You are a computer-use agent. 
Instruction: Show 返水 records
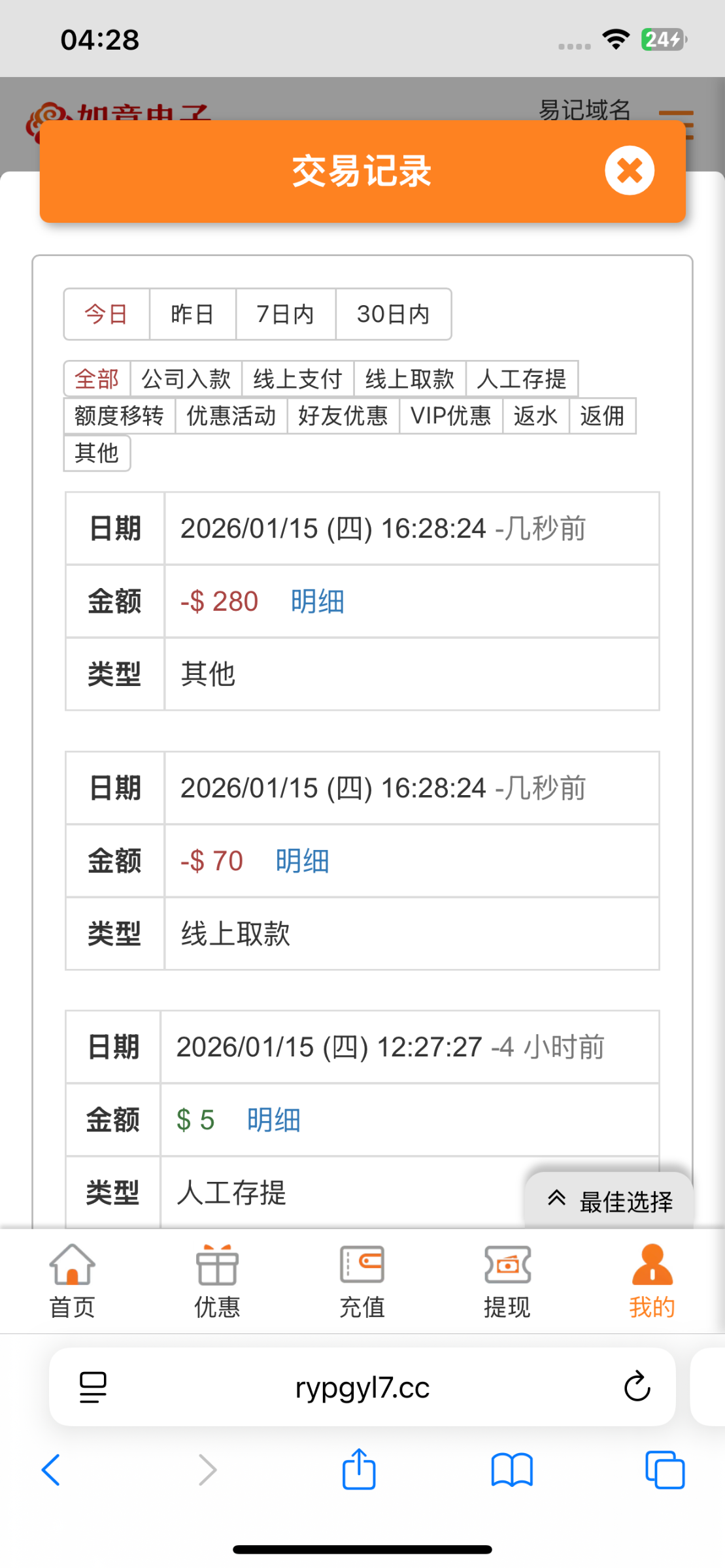(x=535, y=416)
